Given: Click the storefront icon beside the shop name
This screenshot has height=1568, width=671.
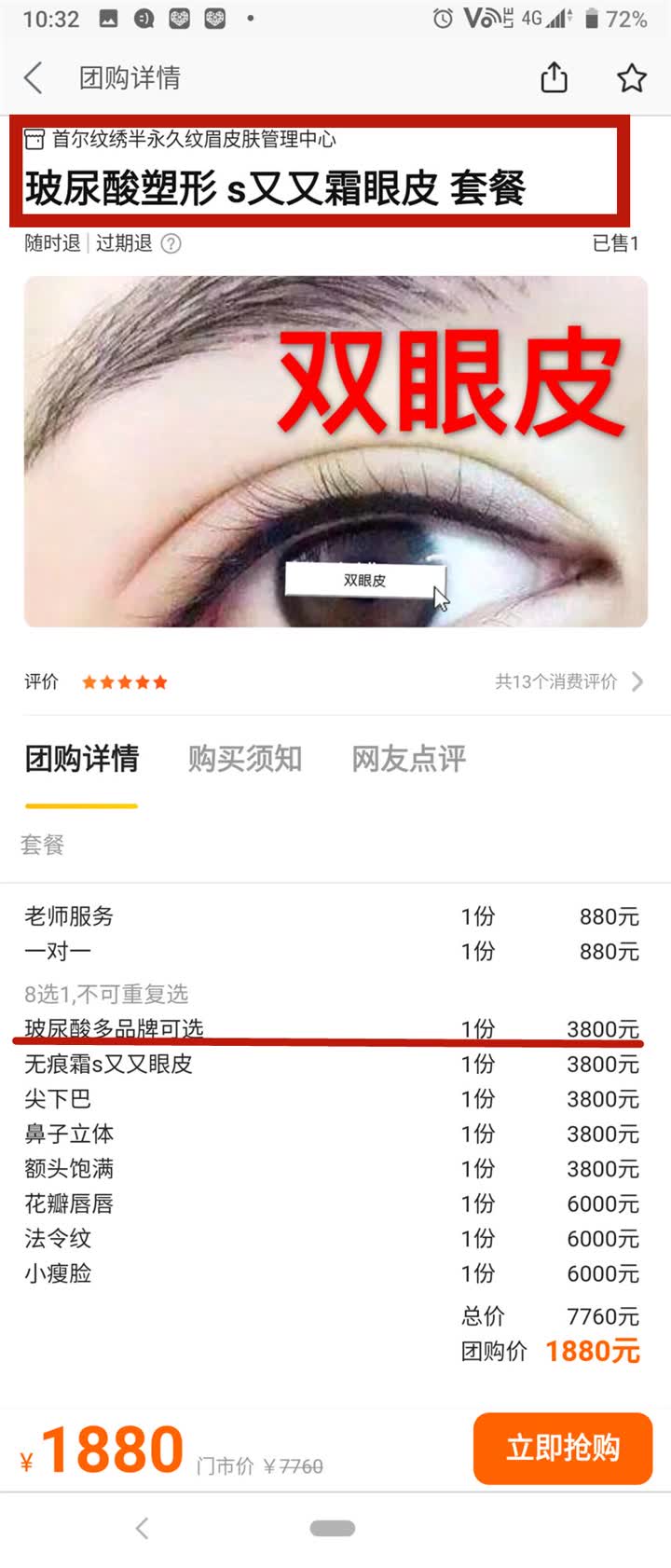Looking at the screenshot, I should click(33, 141).
